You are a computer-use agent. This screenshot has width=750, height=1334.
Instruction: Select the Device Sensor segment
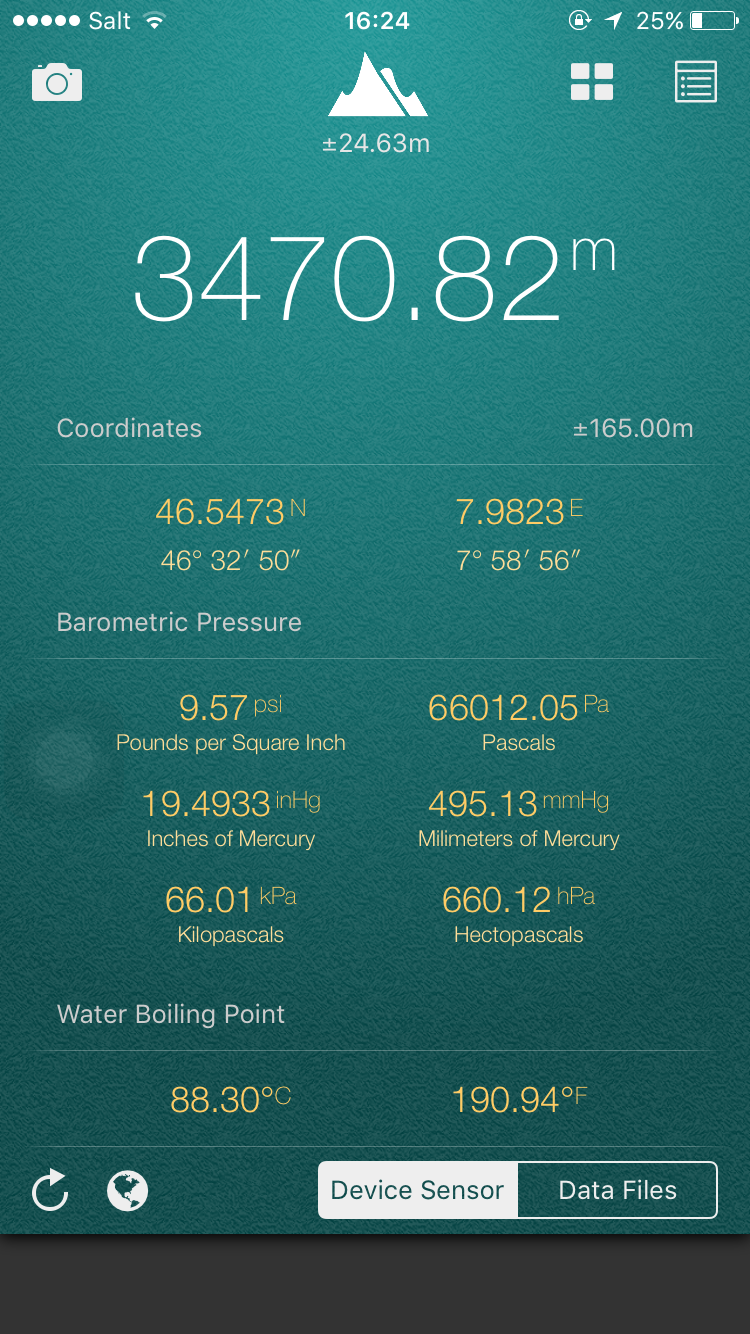tap(418, 1190)
